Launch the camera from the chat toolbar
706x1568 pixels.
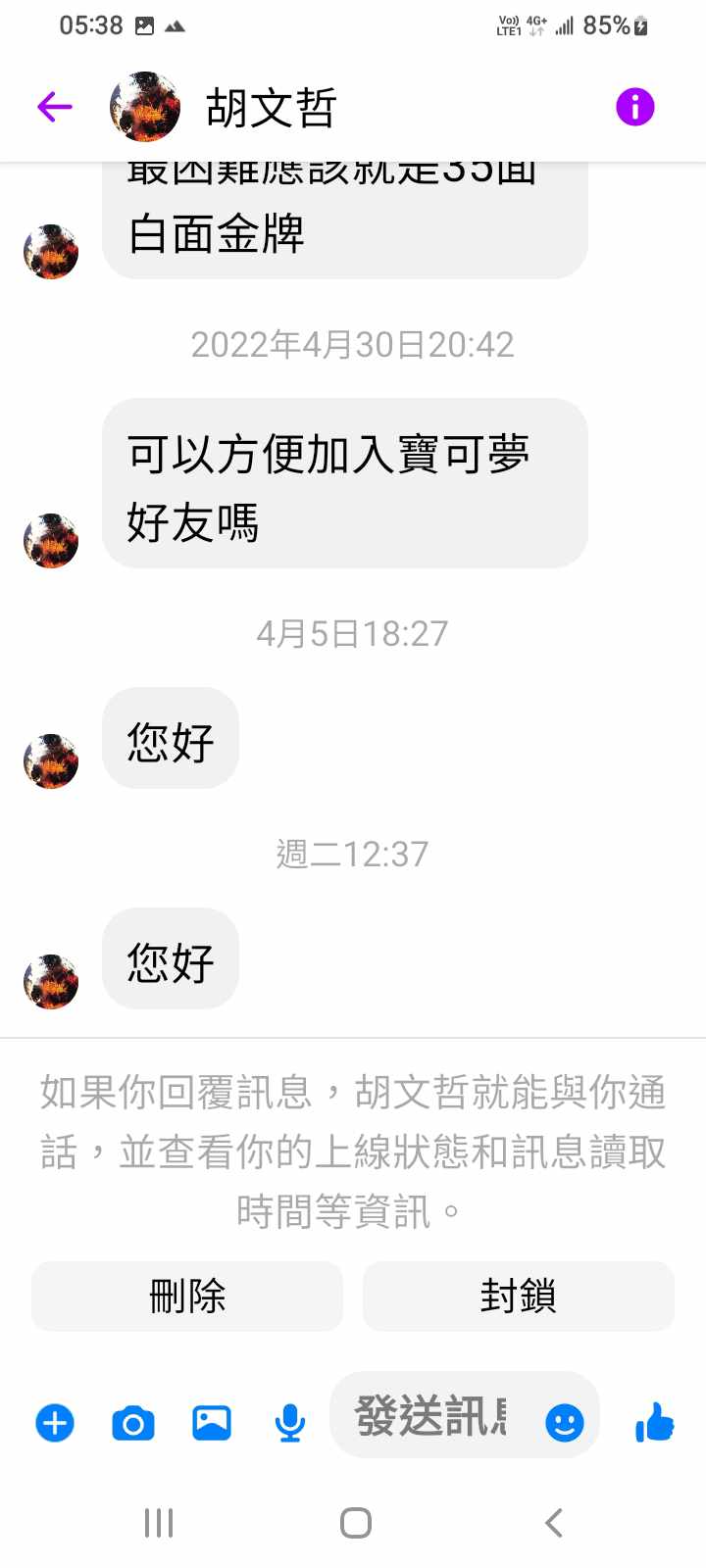(133, 1422)
